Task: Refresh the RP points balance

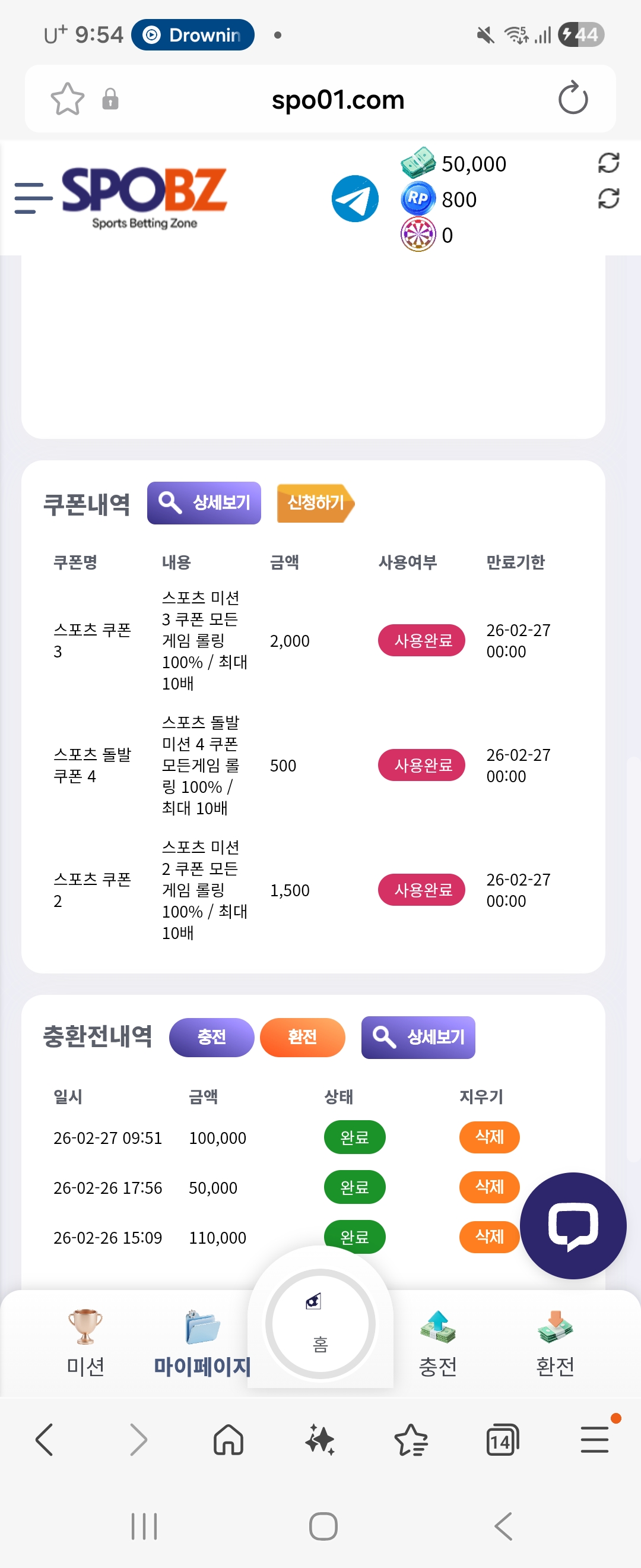Action: pyautogui.click(x=608, y=198)
